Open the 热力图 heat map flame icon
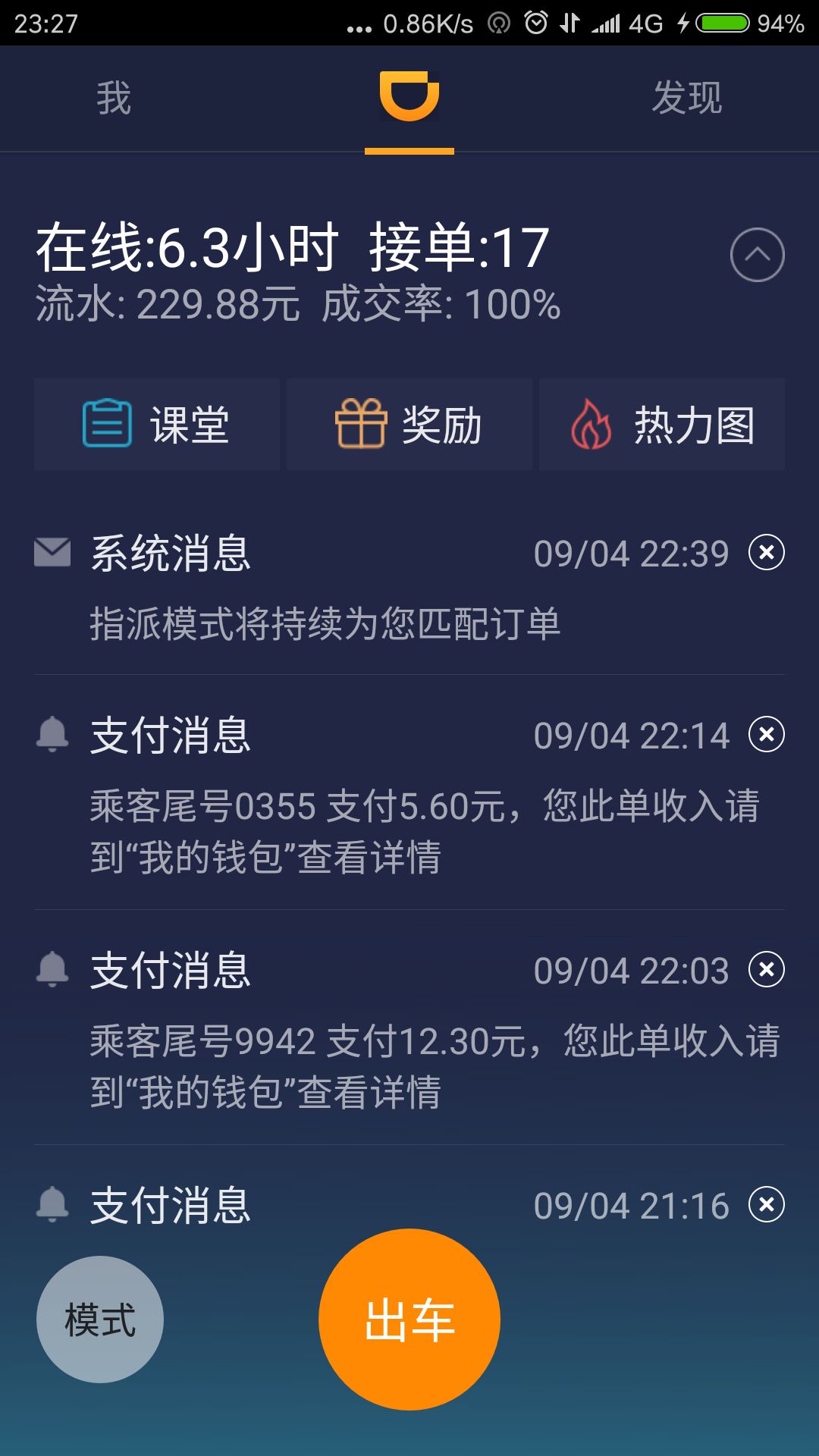Screen dimensions: 819x1456 pos(593,423)
